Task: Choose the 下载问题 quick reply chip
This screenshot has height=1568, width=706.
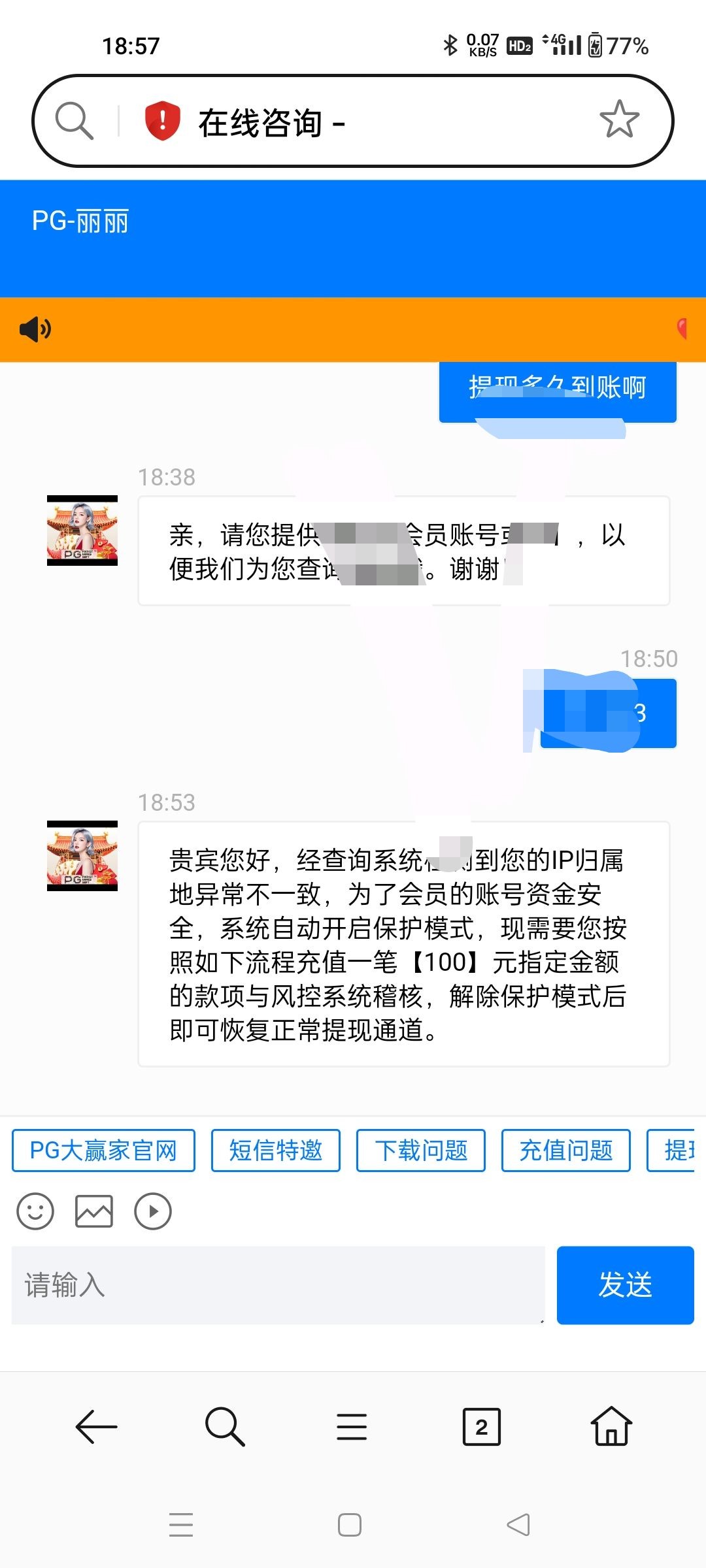Action: [x=420, y=1151]
